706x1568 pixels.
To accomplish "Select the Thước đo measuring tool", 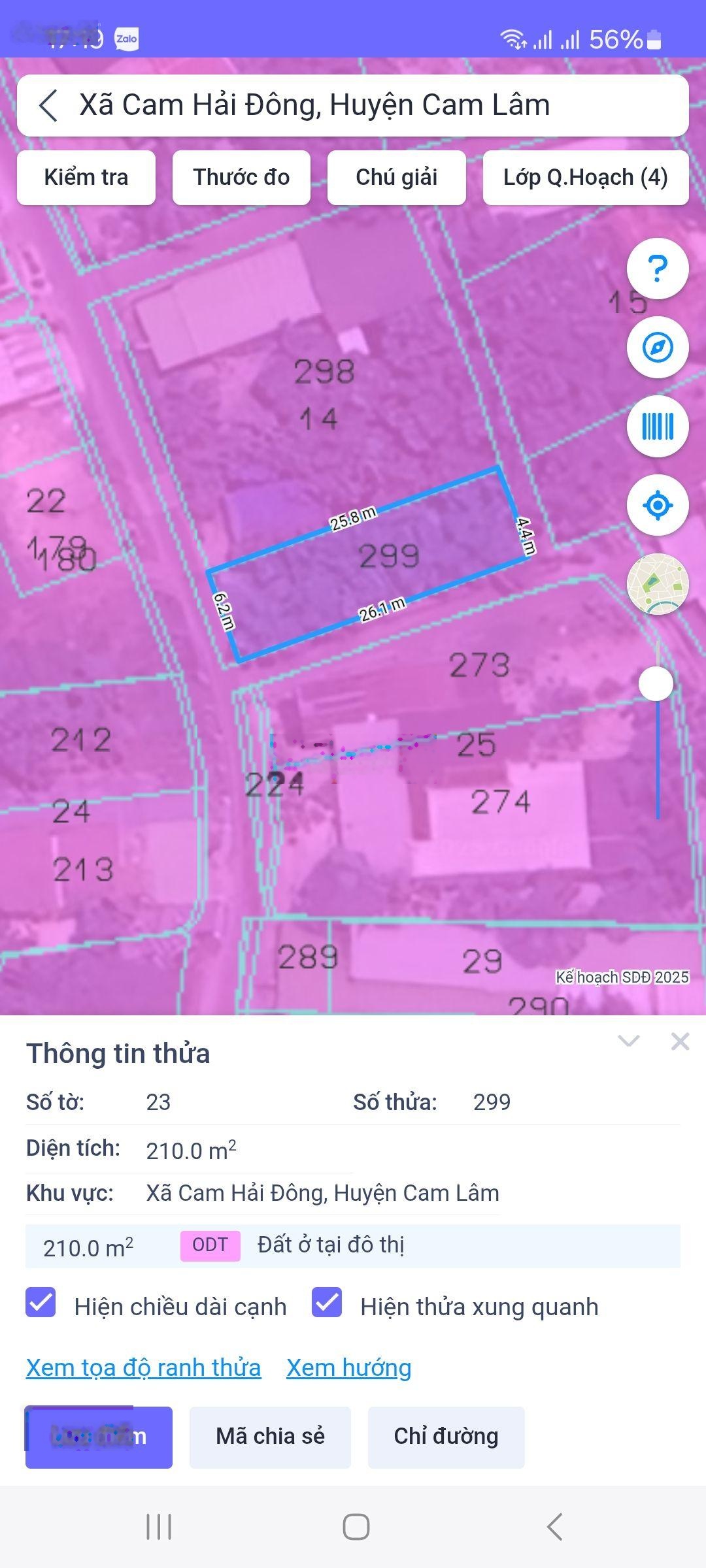I will tap(241, 177).
